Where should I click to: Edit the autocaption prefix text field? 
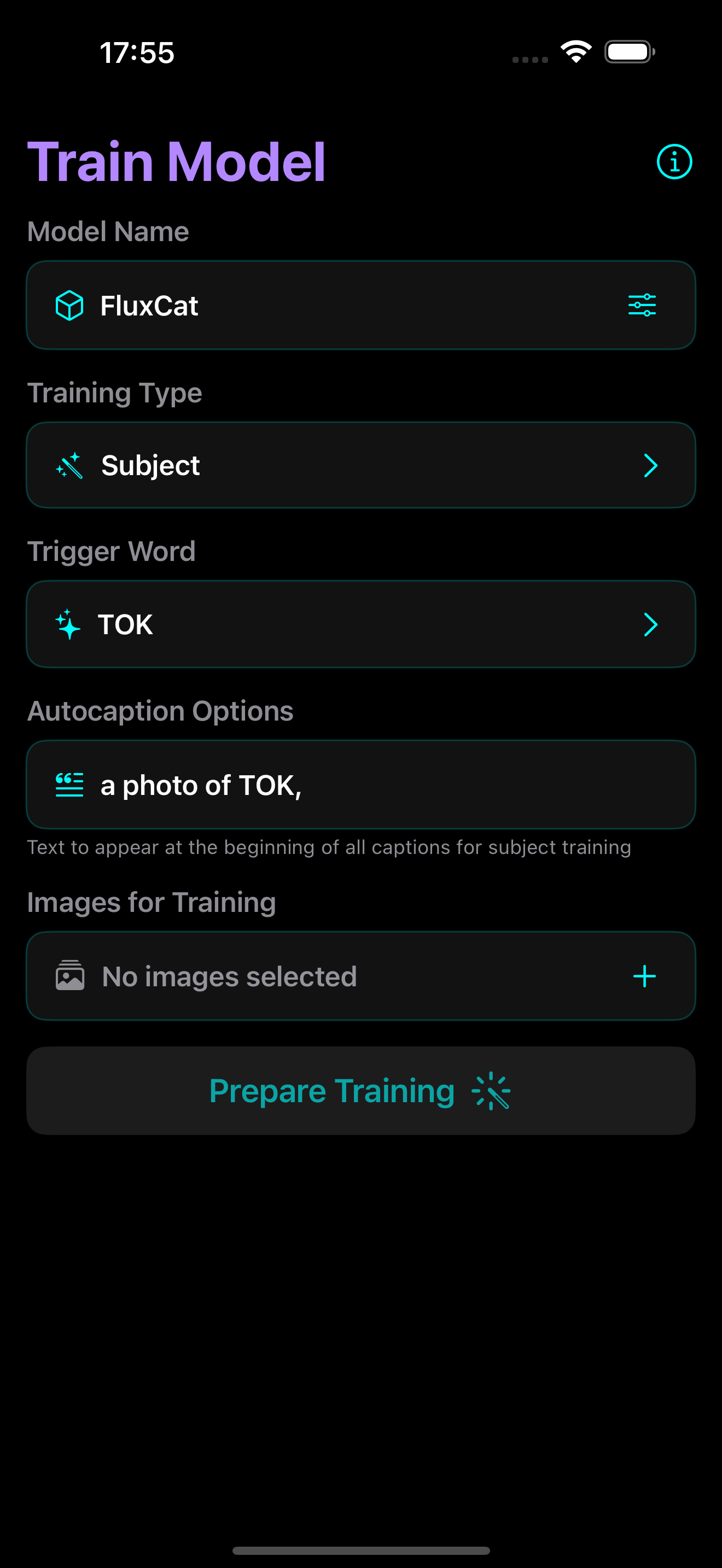[361, 785]
